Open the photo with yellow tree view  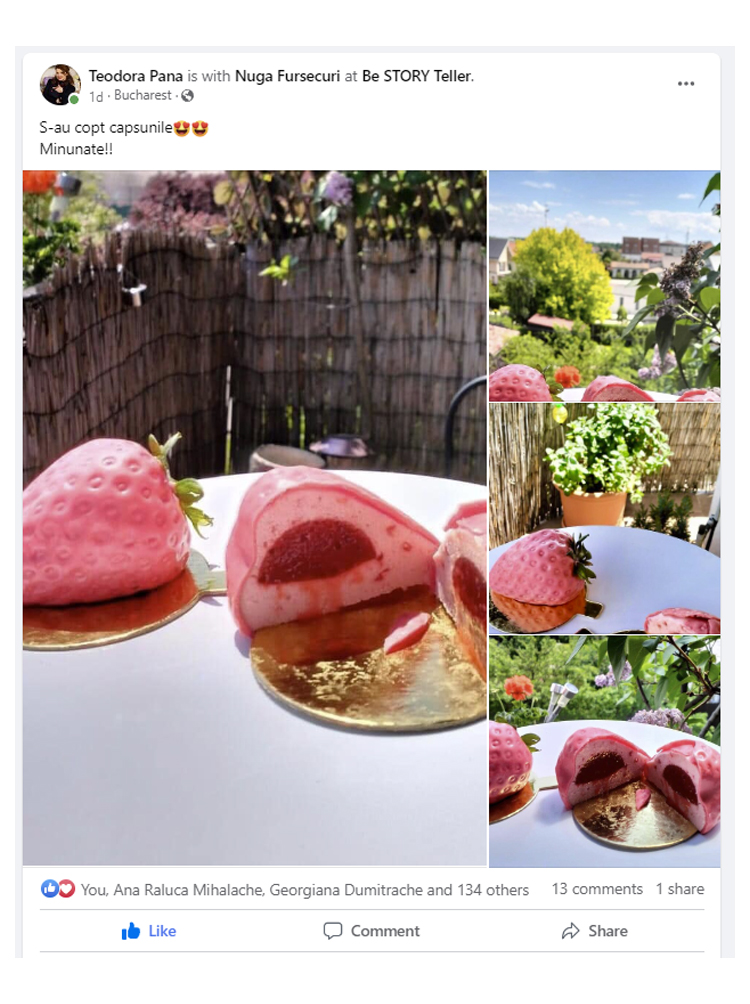[604, 286]
